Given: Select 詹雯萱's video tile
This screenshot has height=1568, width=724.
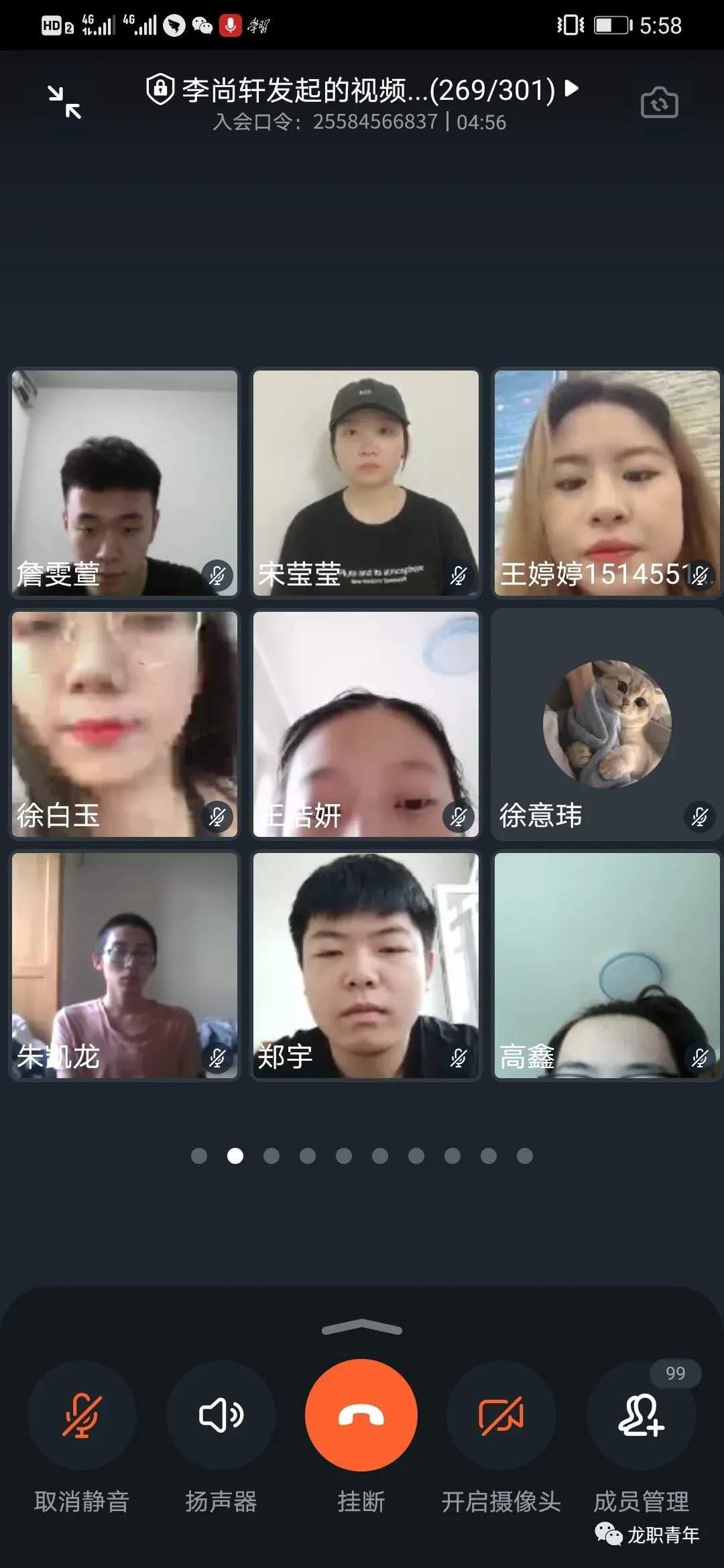Looking at the screenshot, I should click(125, 482).
